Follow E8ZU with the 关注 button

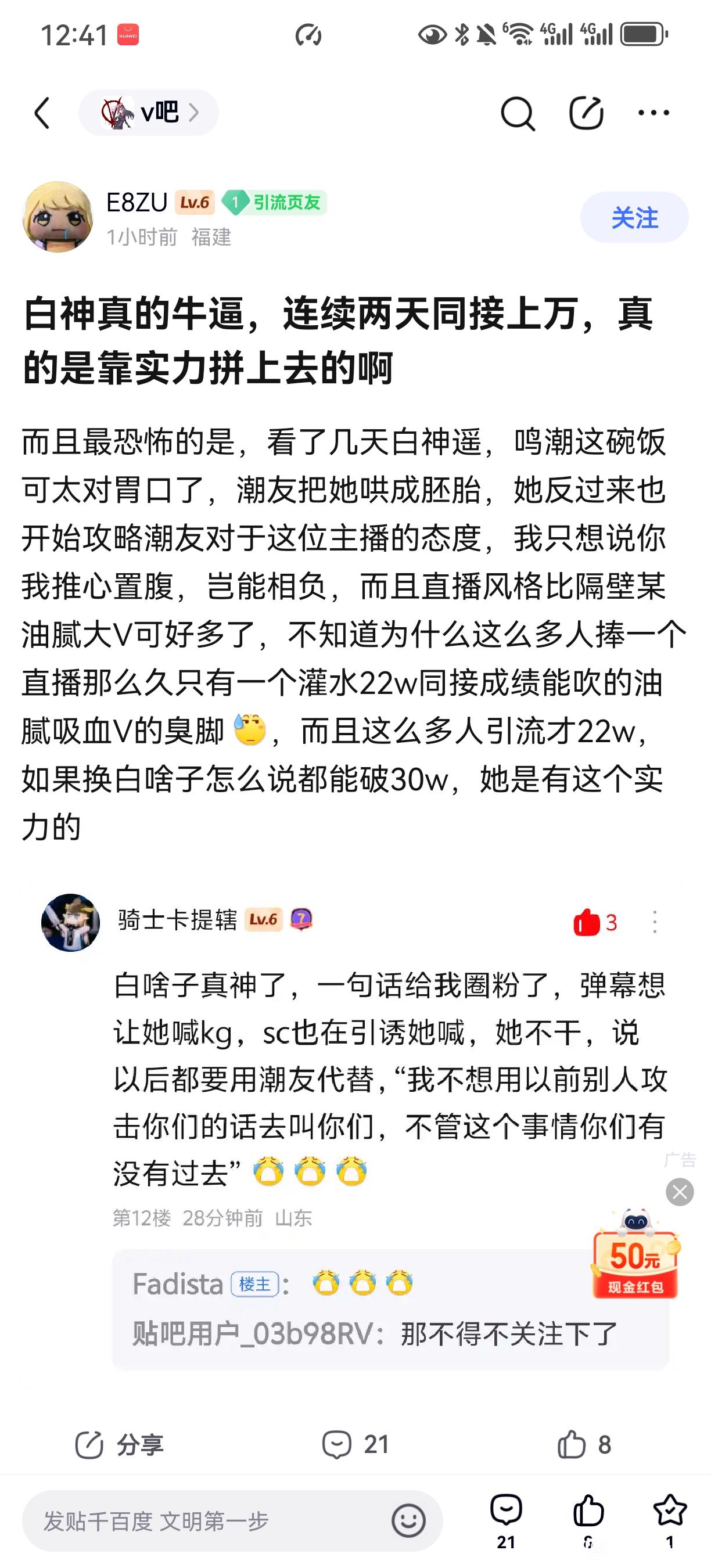coord(634,217)
